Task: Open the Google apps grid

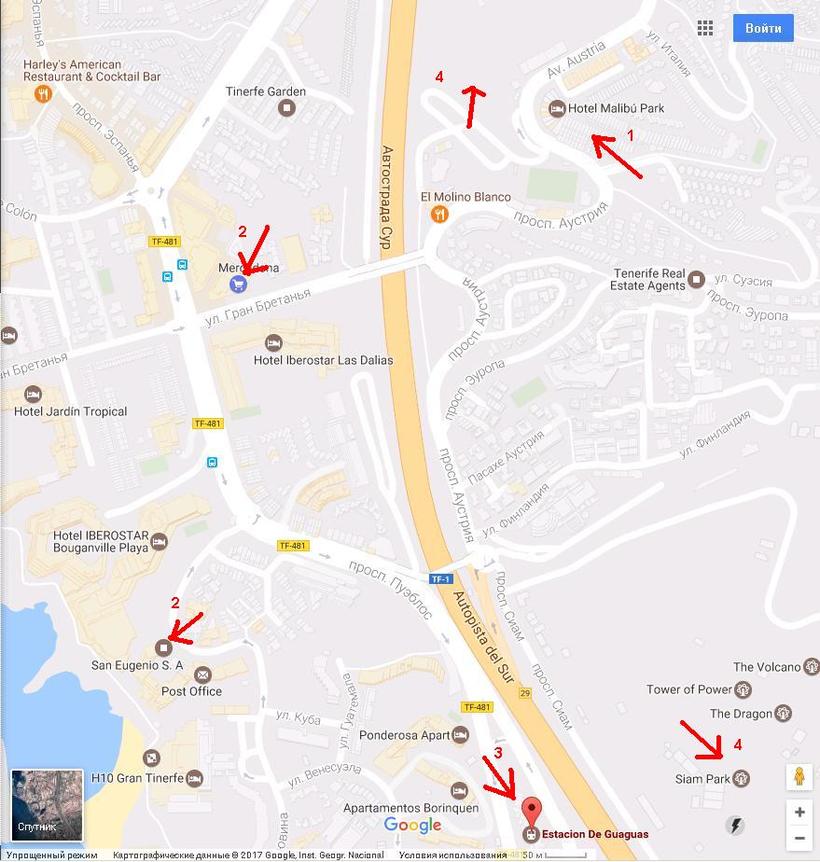Action: [705, 28]
